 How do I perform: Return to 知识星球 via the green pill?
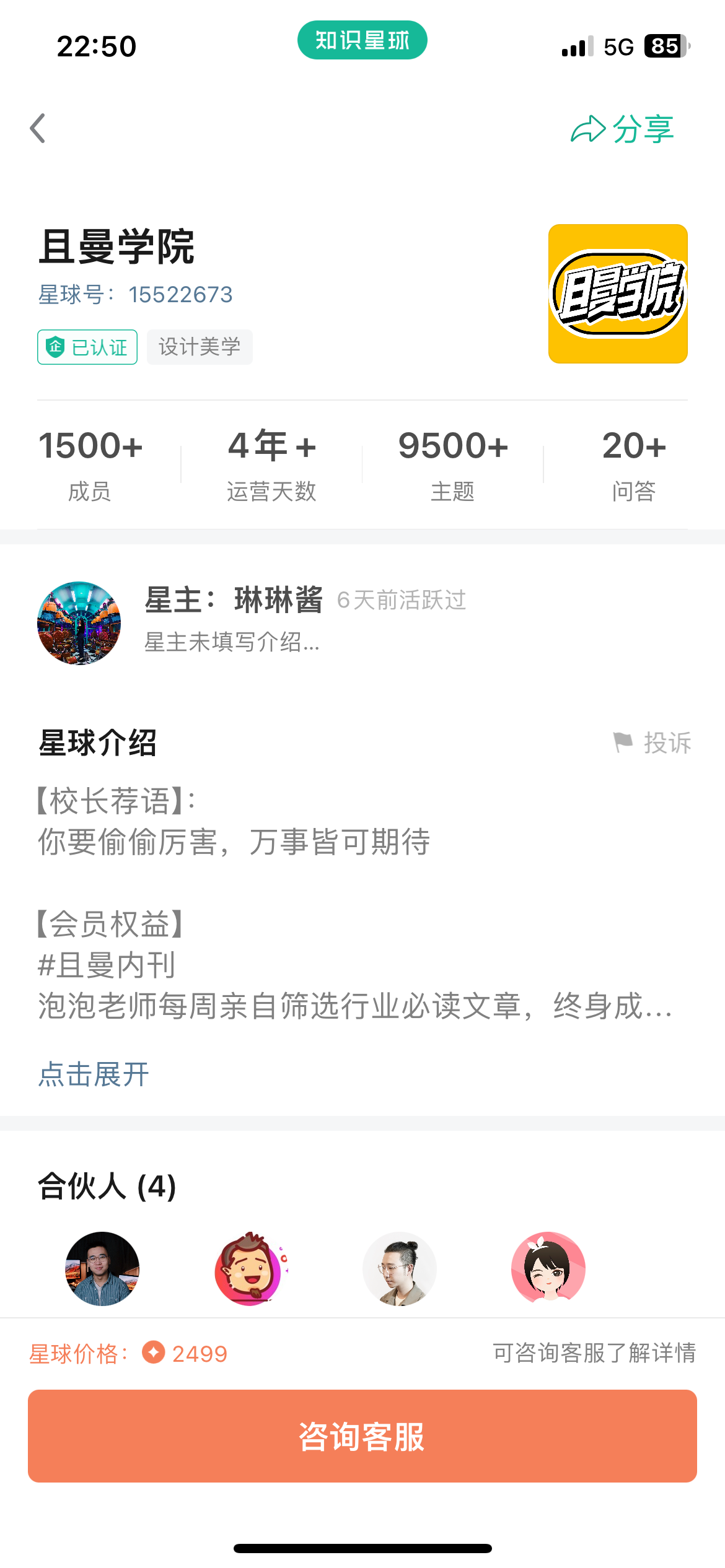tap(362, 40)
